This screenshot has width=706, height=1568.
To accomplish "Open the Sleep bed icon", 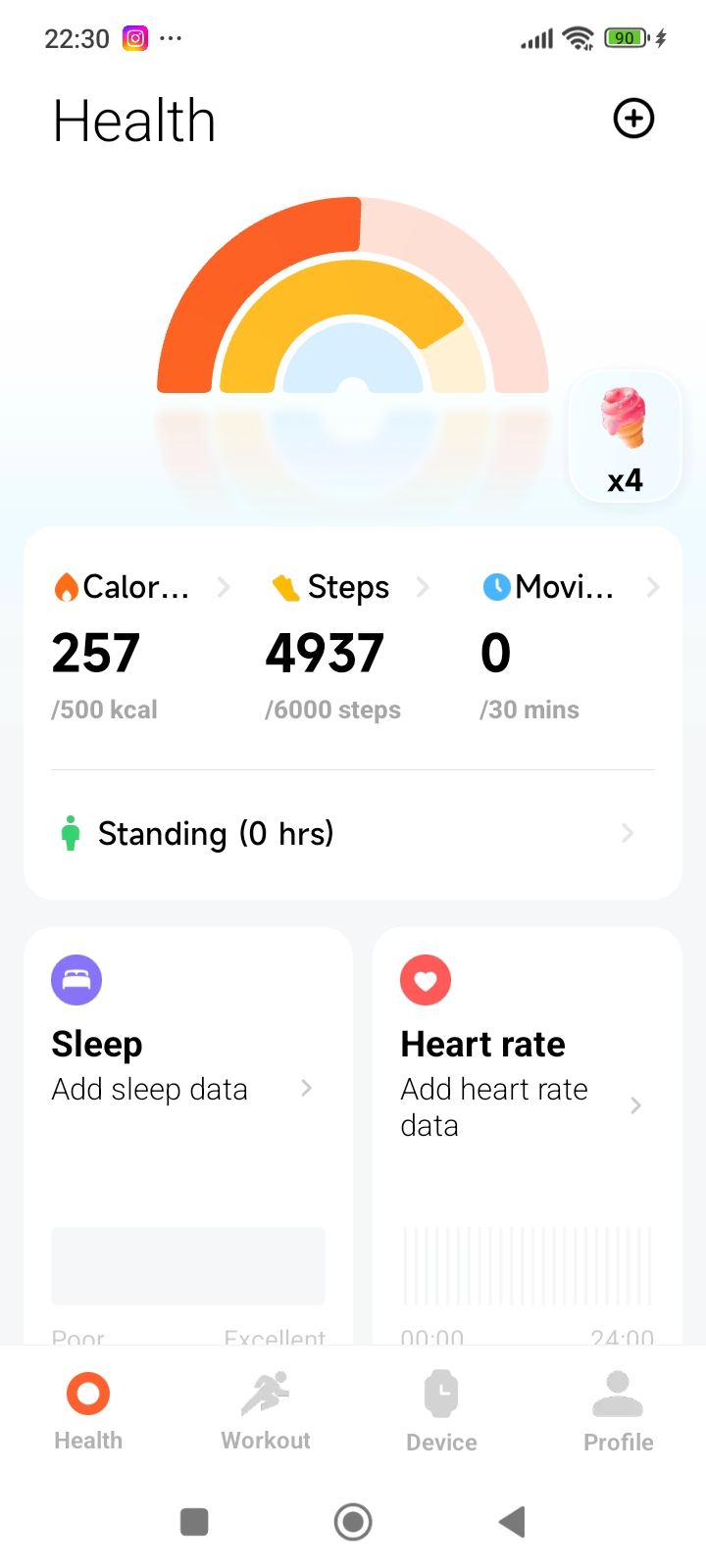I will click(76, 979).
